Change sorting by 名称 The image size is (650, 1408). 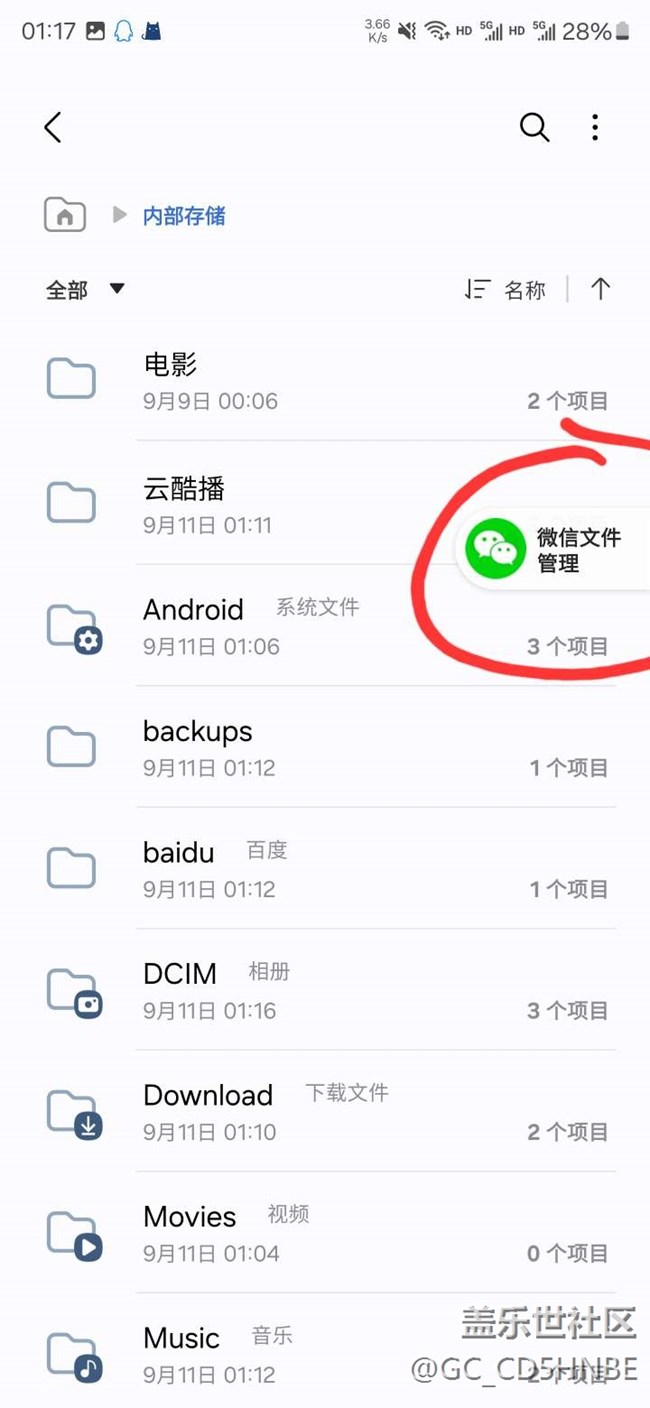coord(505,290)
